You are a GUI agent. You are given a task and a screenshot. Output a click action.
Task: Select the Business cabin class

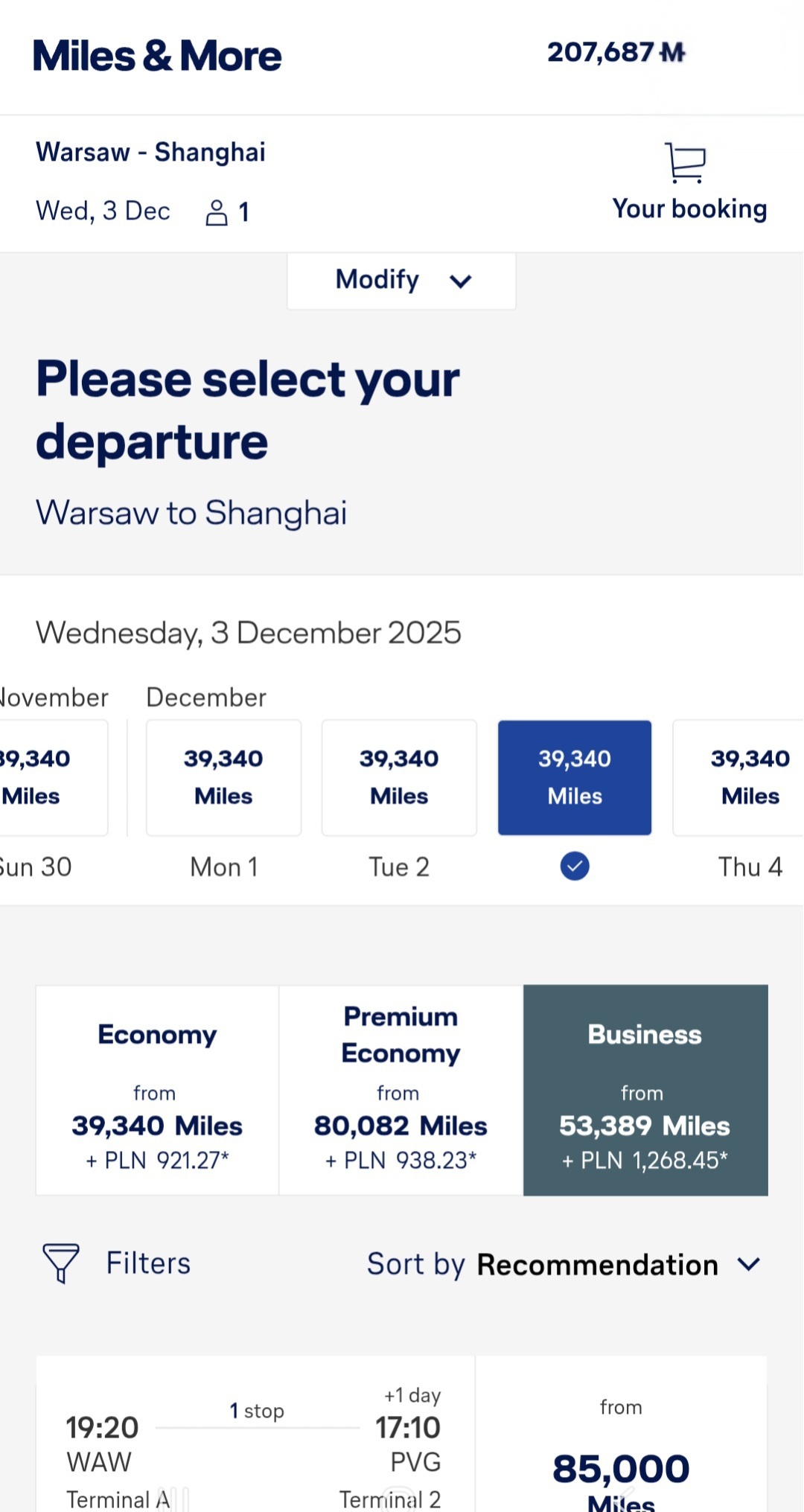pos(645,1090)
